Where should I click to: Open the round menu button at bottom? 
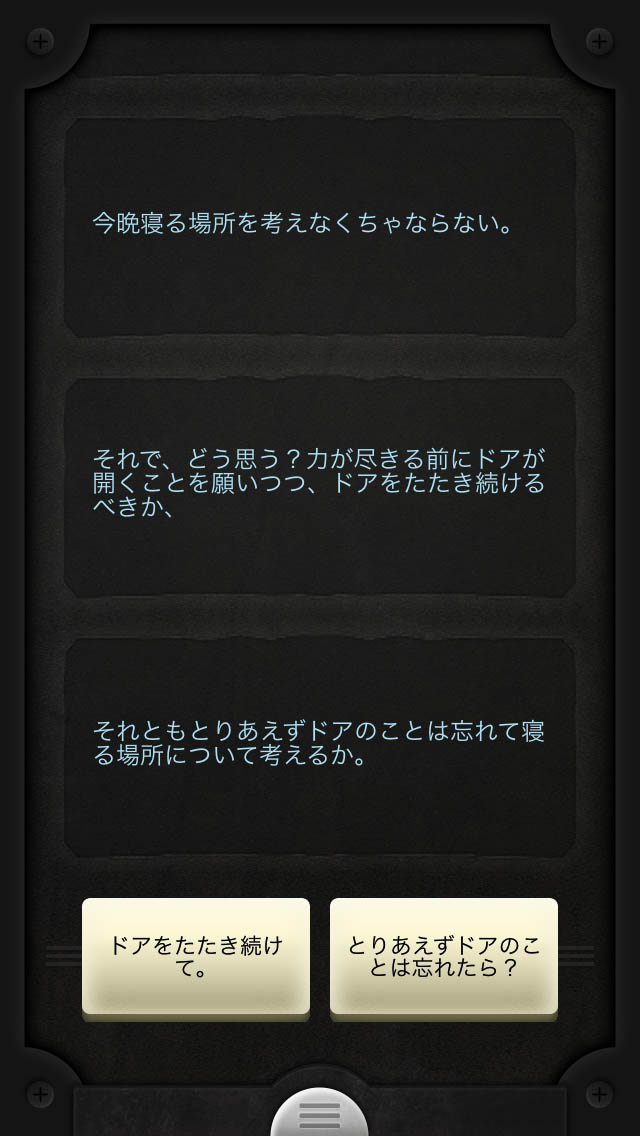pyautogui.click(x=320, y=1114)
